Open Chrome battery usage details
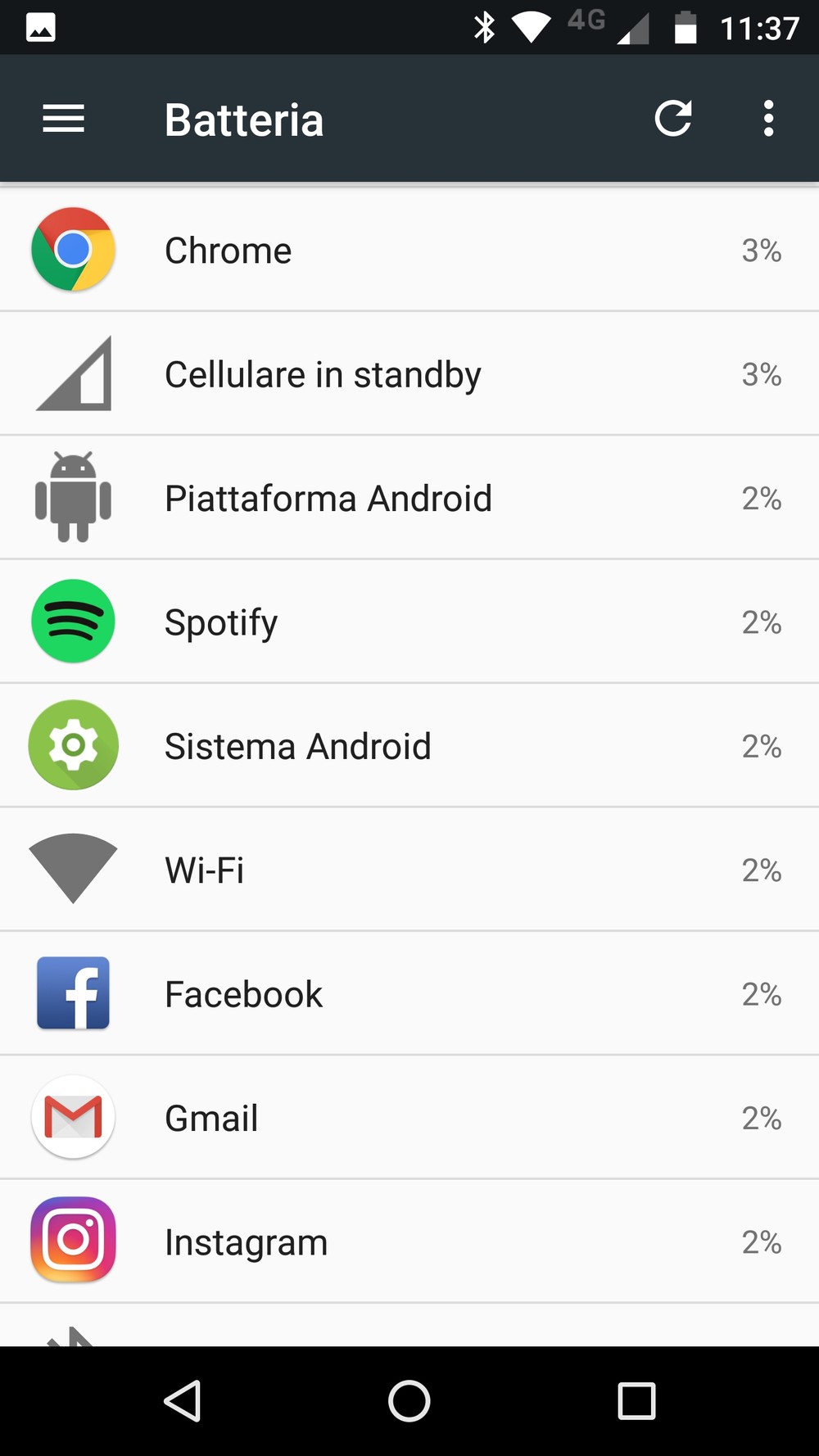 [x=409, y=251]
